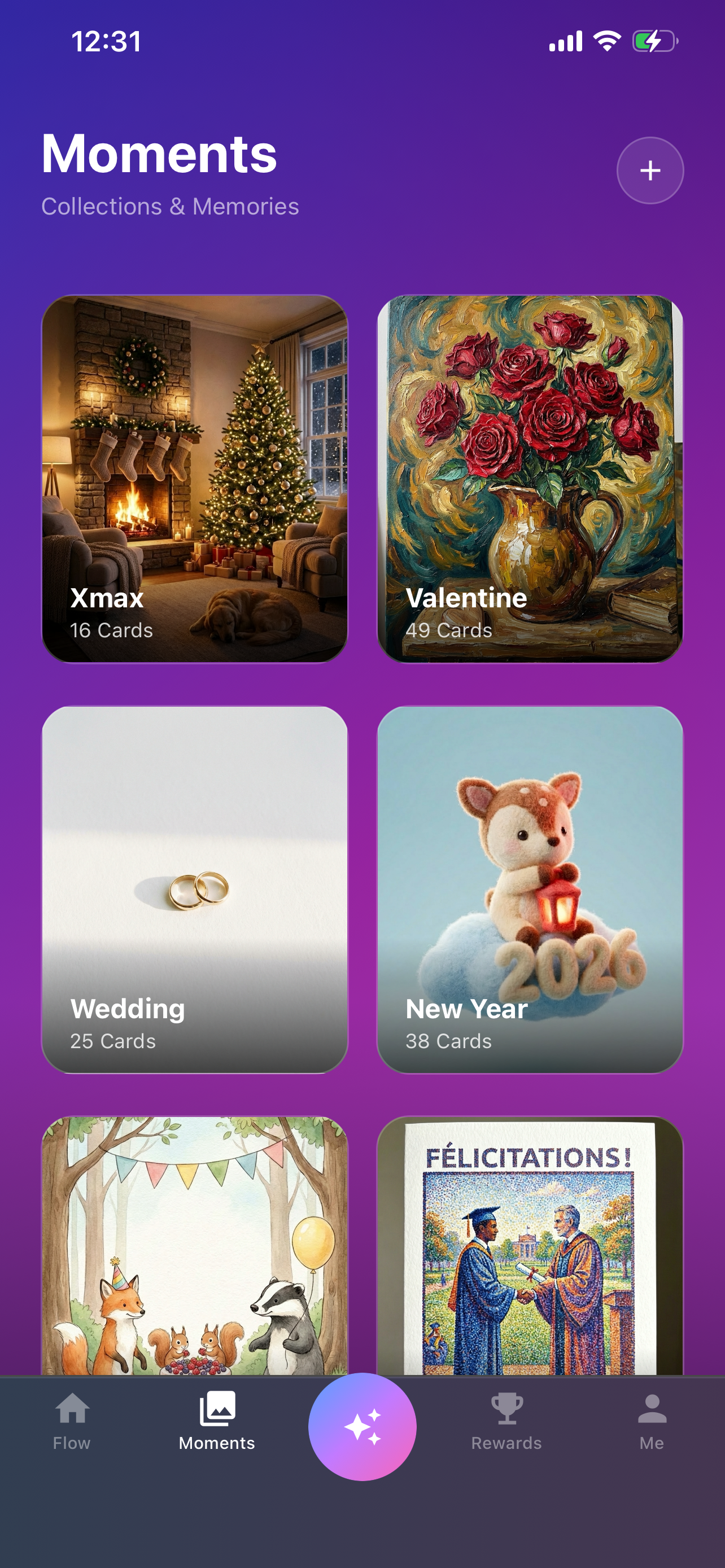Go to the Rewards tab
Screen dimensions: 725x1568
point(506,1421)
